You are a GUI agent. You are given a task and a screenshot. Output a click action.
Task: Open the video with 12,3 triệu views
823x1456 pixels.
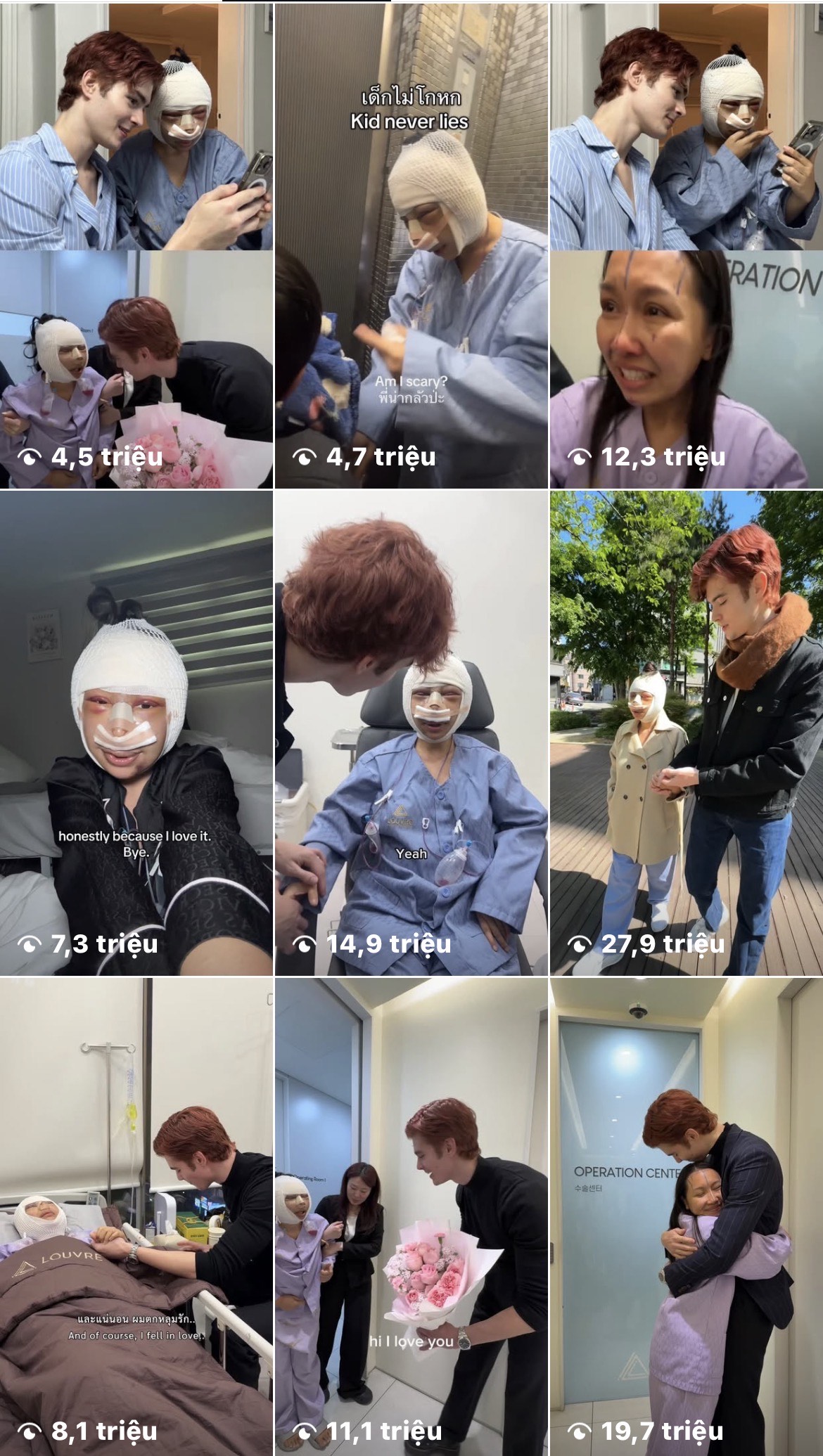click(687, 246)
